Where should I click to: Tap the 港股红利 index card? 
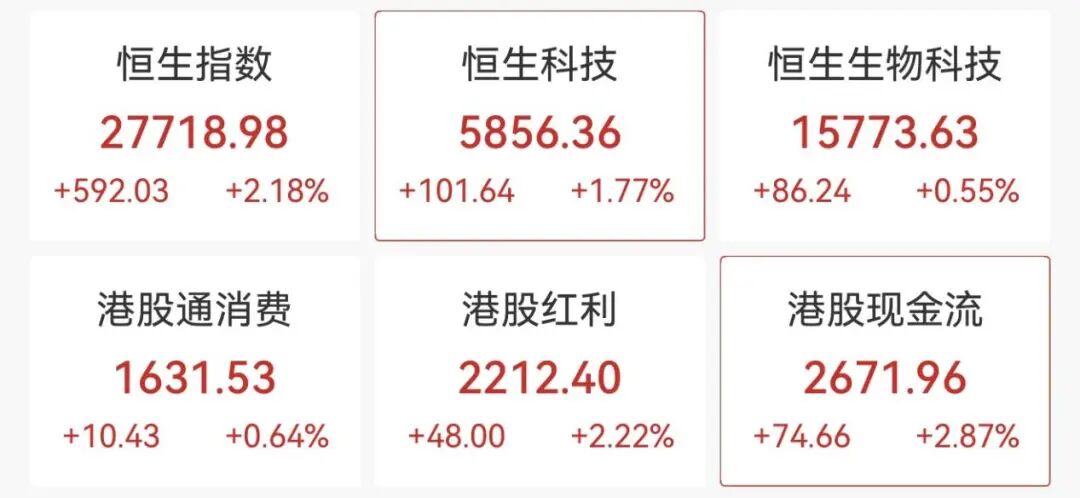coord(540,372)
